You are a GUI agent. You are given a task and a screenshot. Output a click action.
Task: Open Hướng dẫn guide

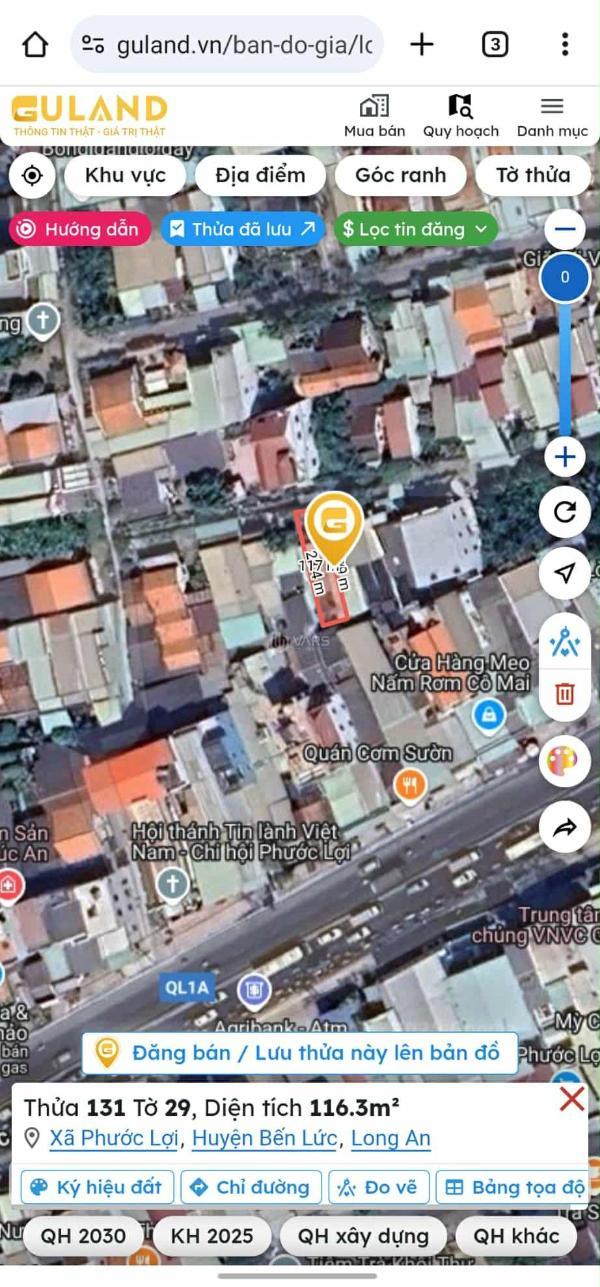(80, 229)
